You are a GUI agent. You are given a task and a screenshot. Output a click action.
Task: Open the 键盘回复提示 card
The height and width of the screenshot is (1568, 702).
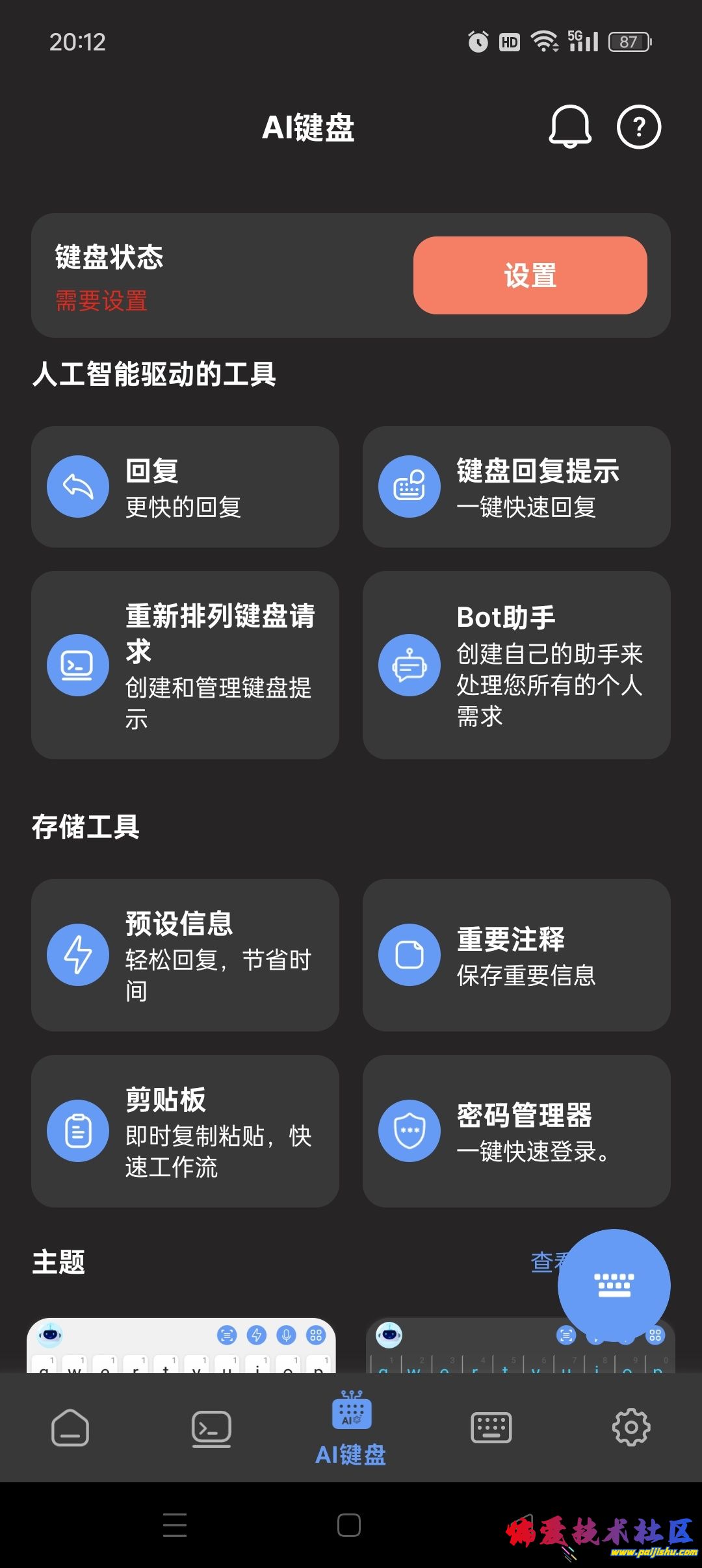pyautogui.click(x=516, y=487)
